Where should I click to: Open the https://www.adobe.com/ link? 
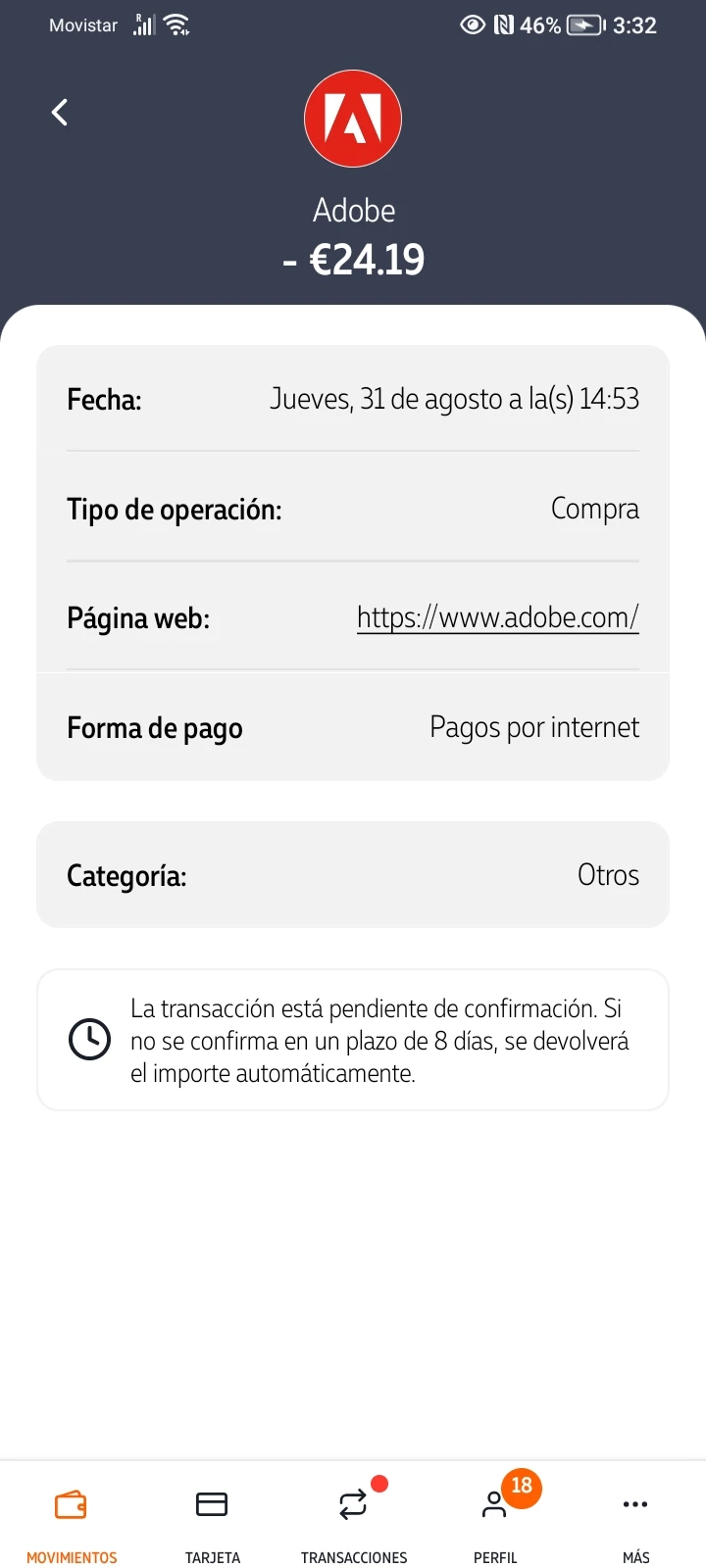pos(497,617)
